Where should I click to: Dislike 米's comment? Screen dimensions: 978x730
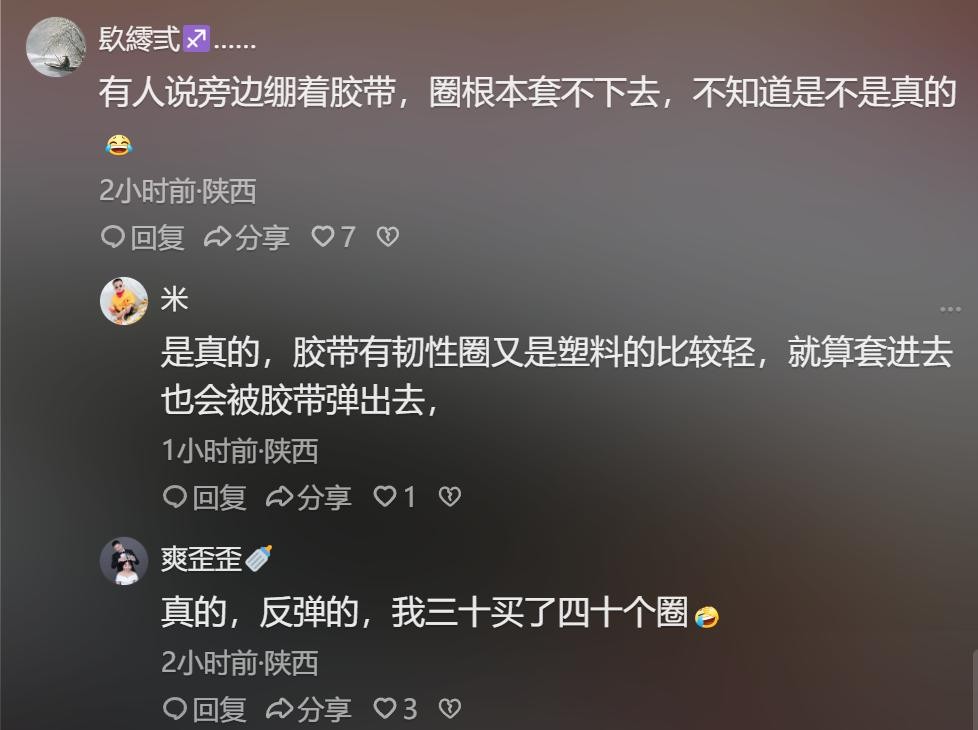[x=449, y=497]
